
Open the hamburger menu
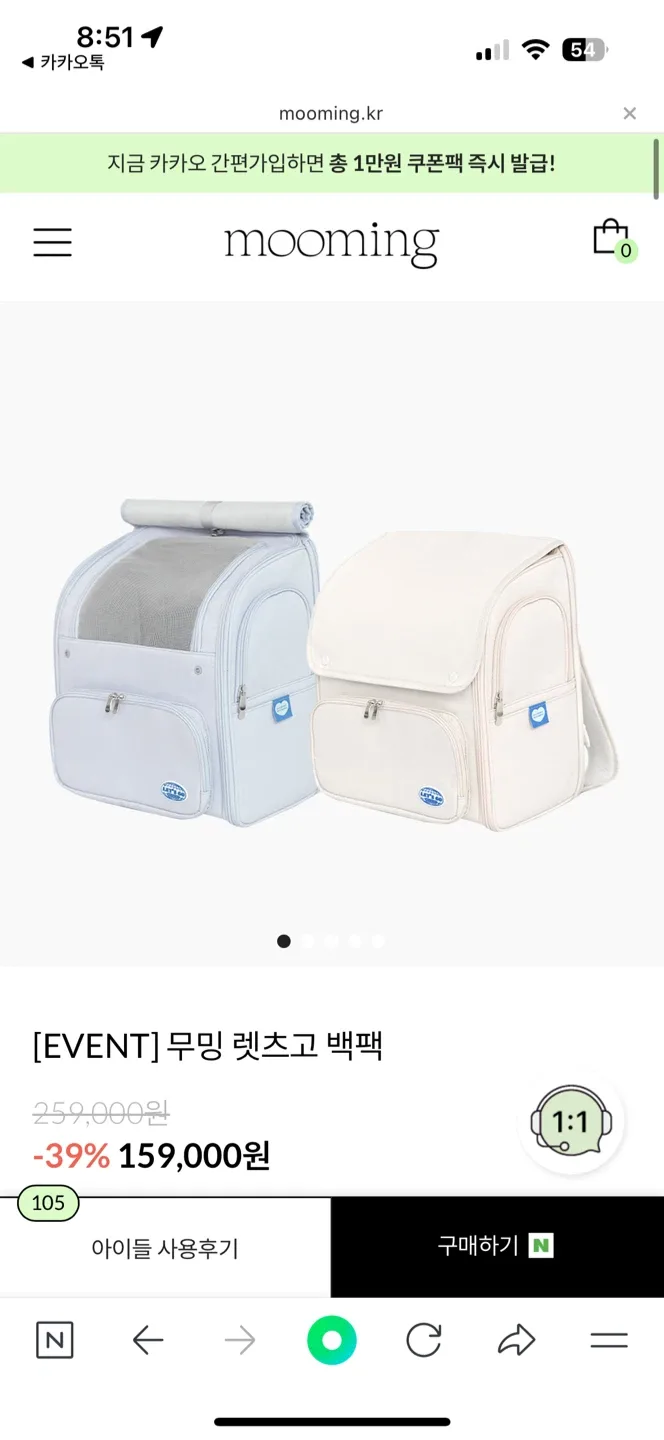pos(52,242)
